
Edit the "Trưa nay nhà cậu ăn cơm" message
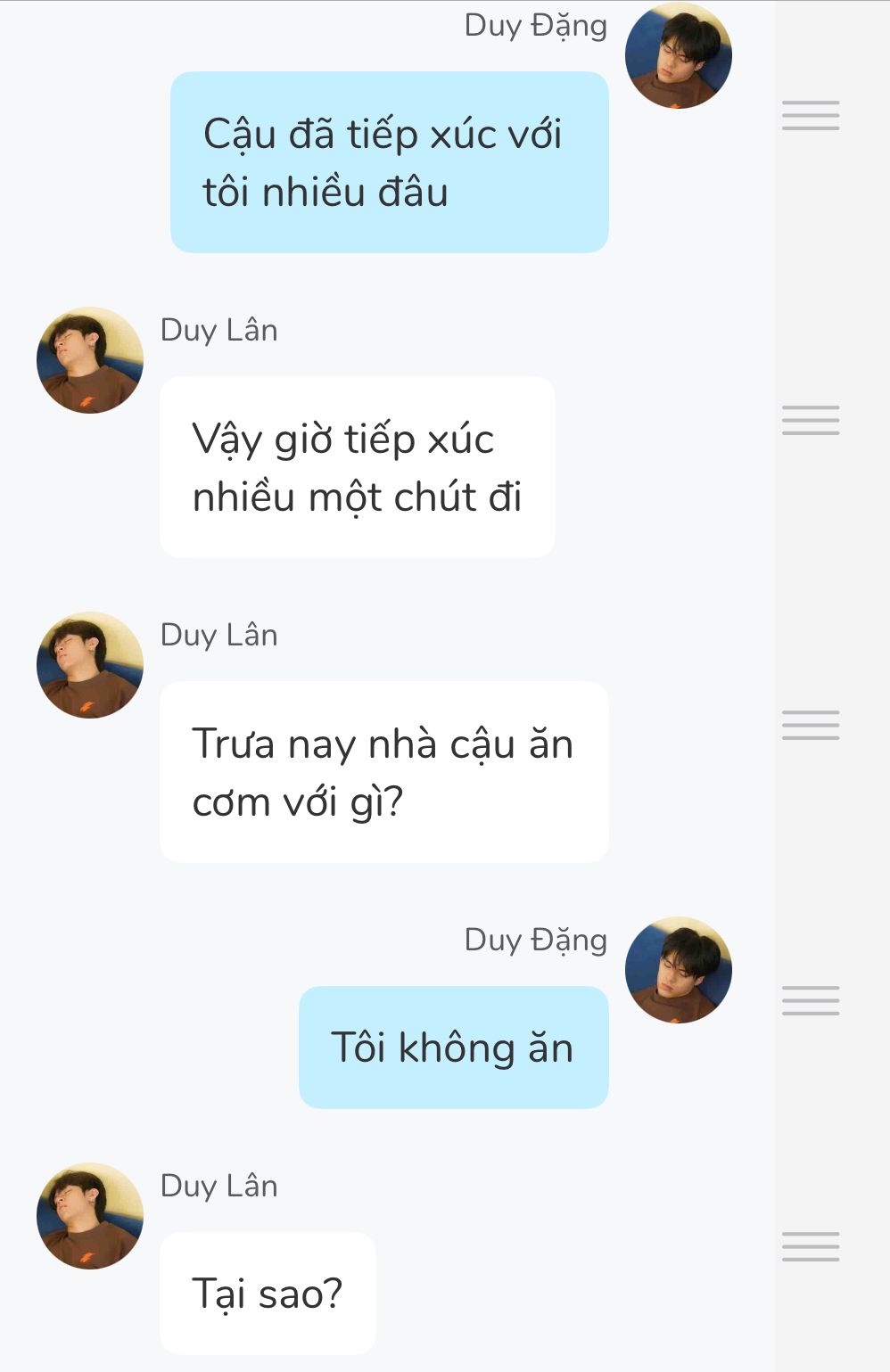point(383,772)
